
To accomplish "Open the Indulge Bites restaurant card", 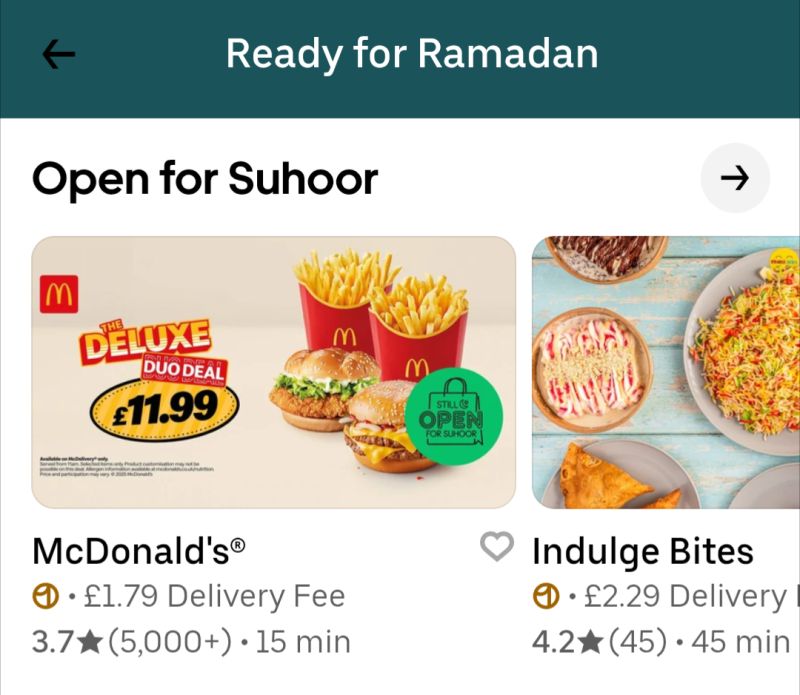I will (665, 372).
